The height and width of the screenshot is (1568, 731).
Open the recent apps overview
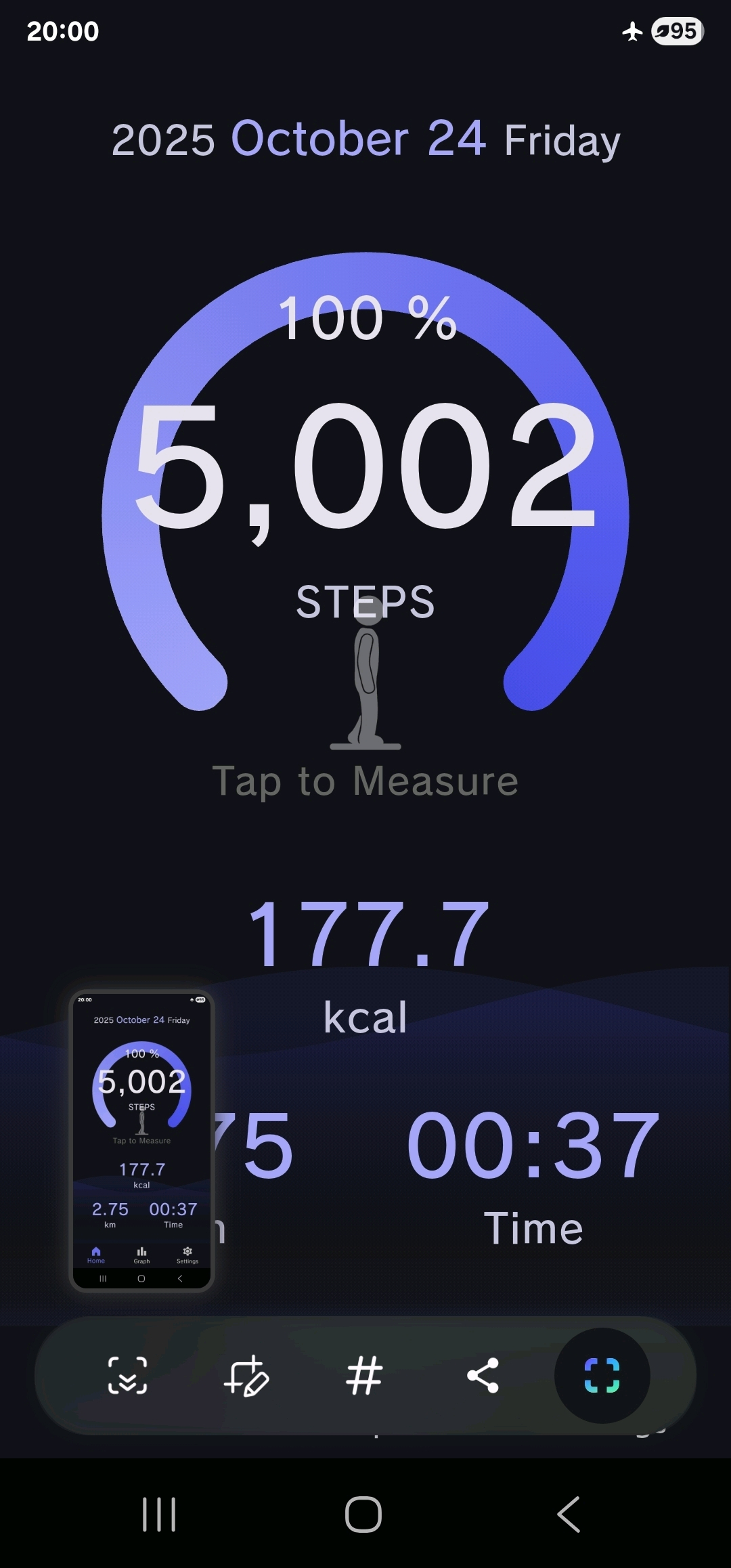pyautogui.click(x=159, y=1514)
